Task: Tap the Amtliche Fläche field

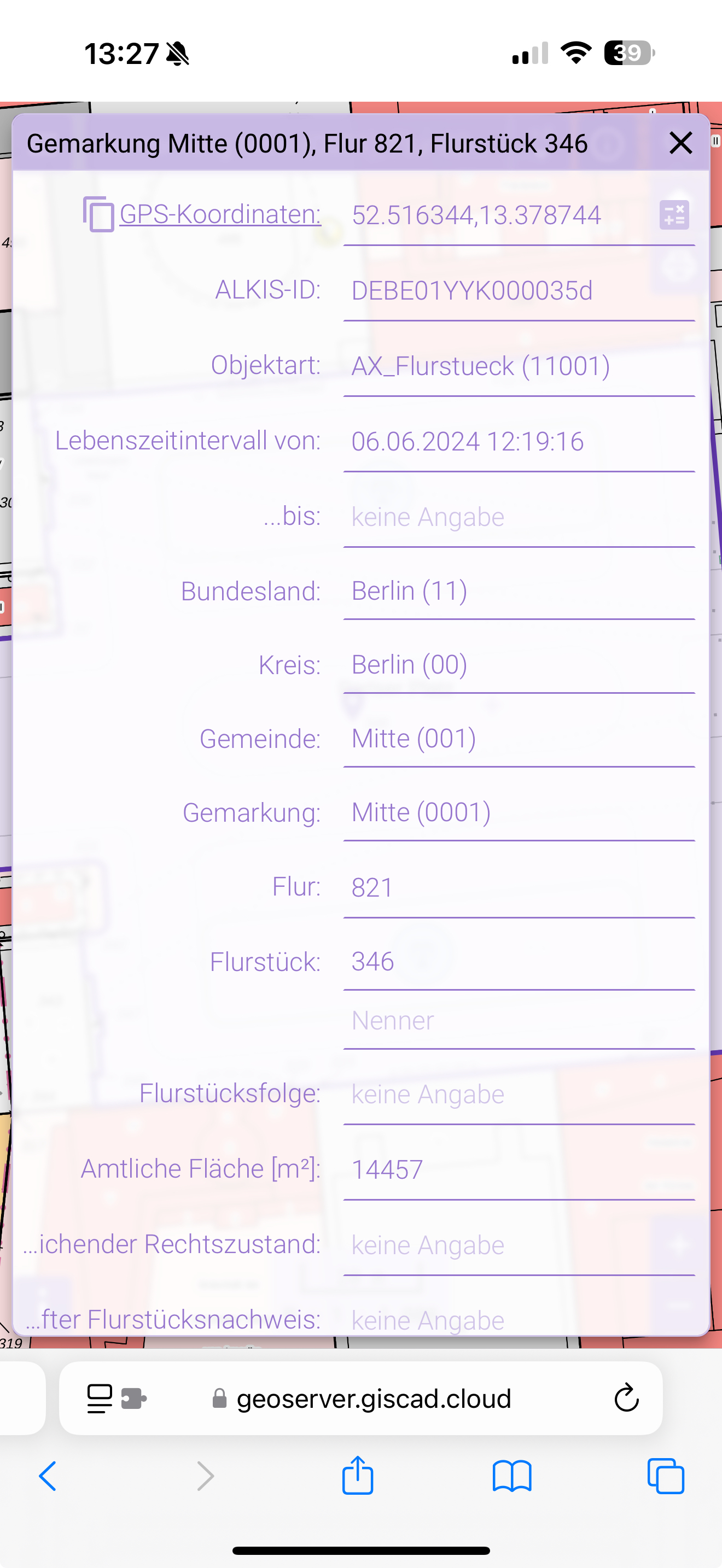Action: coord(519,1170)
